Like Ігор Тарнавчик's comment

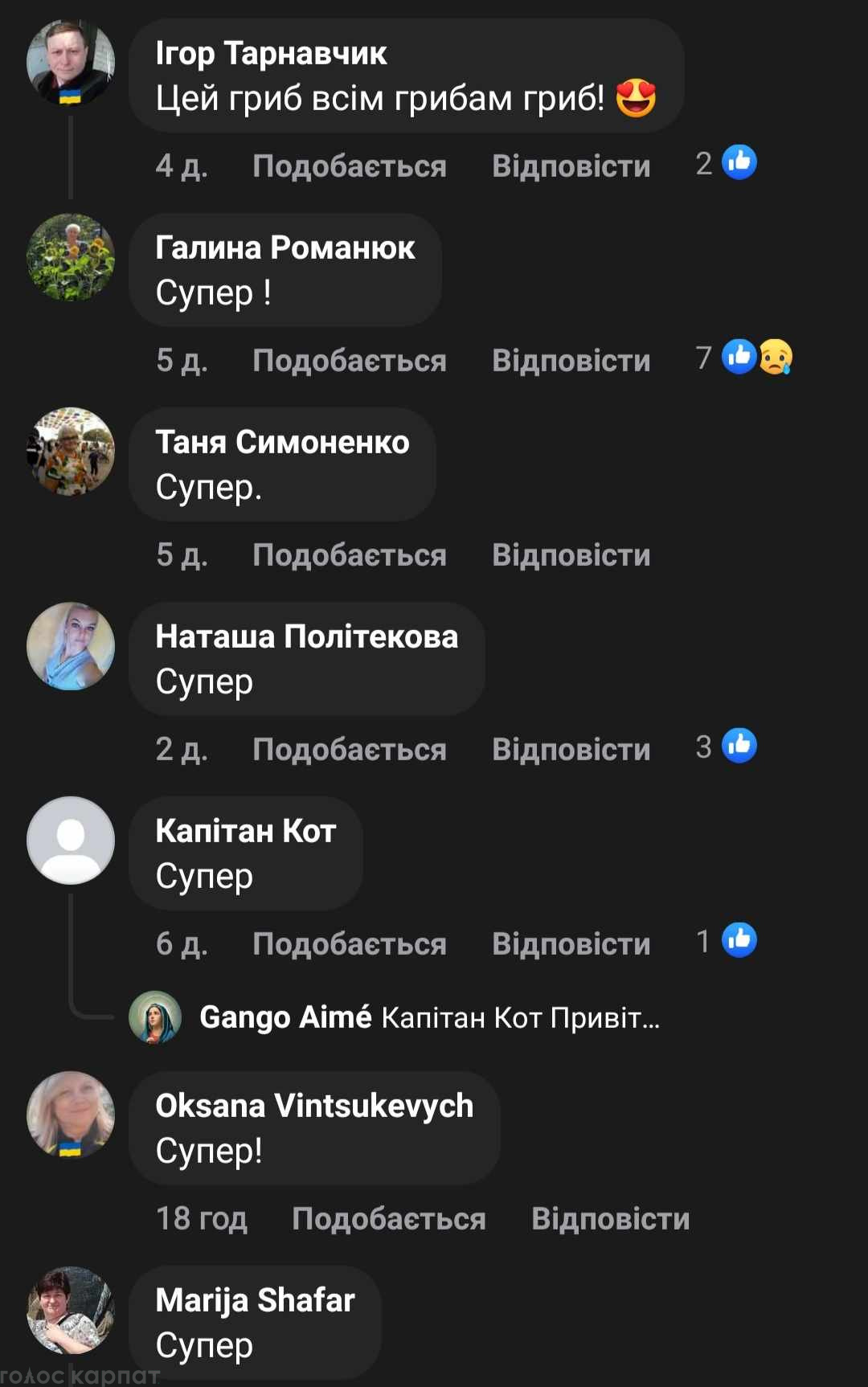click(349, 166)
